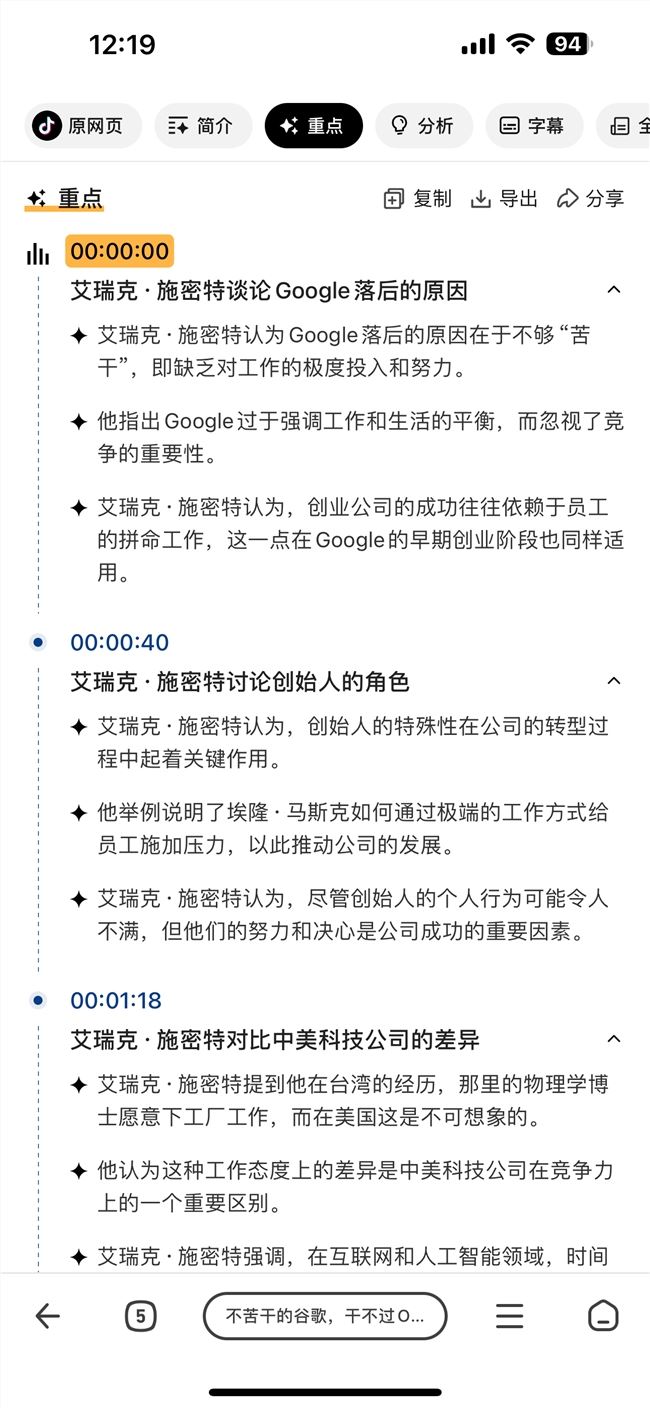Open the 简介 tab
This screenshot has height=1408, width=650.
(203, 126)
